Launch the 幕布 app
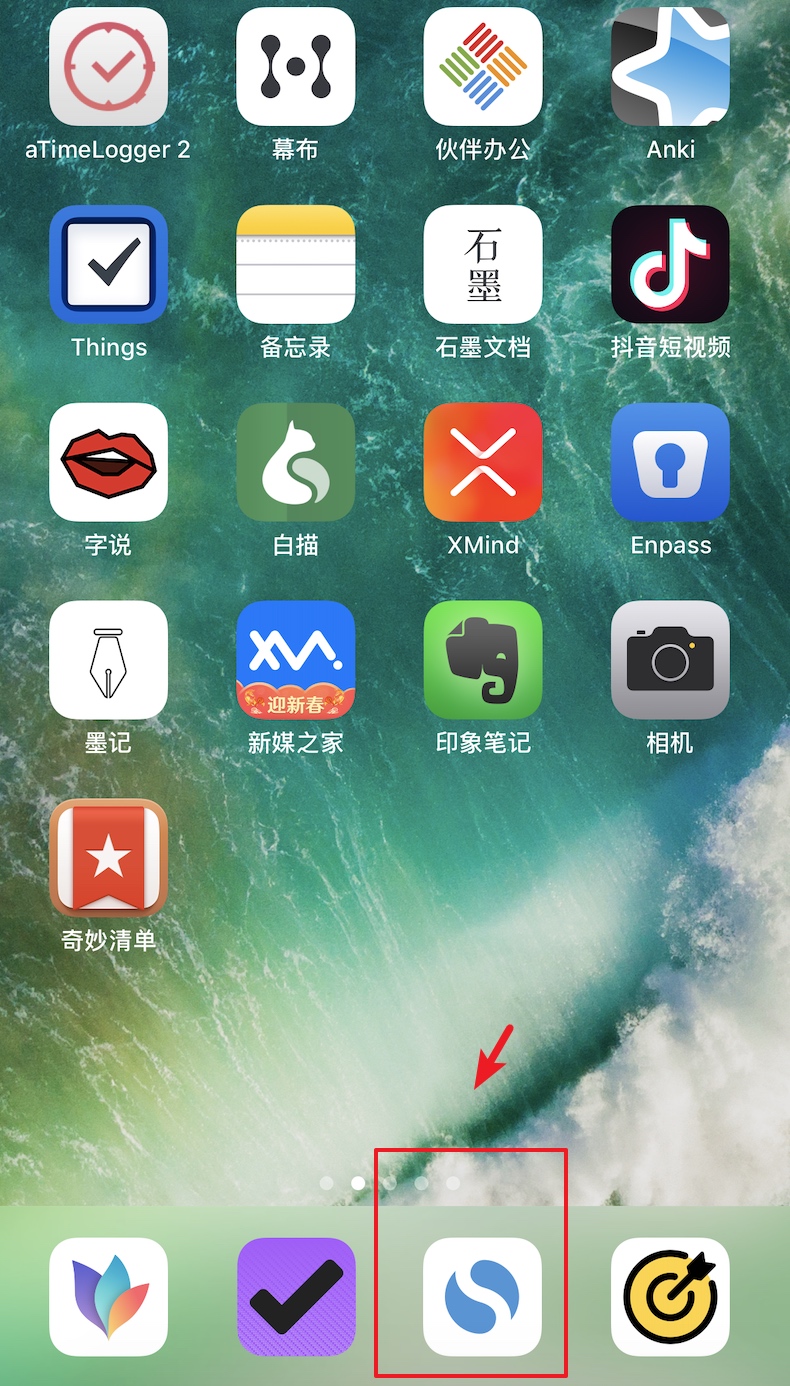Image resolution: width=790 pixels, height=1386 pixels. (x=296, y=68)
